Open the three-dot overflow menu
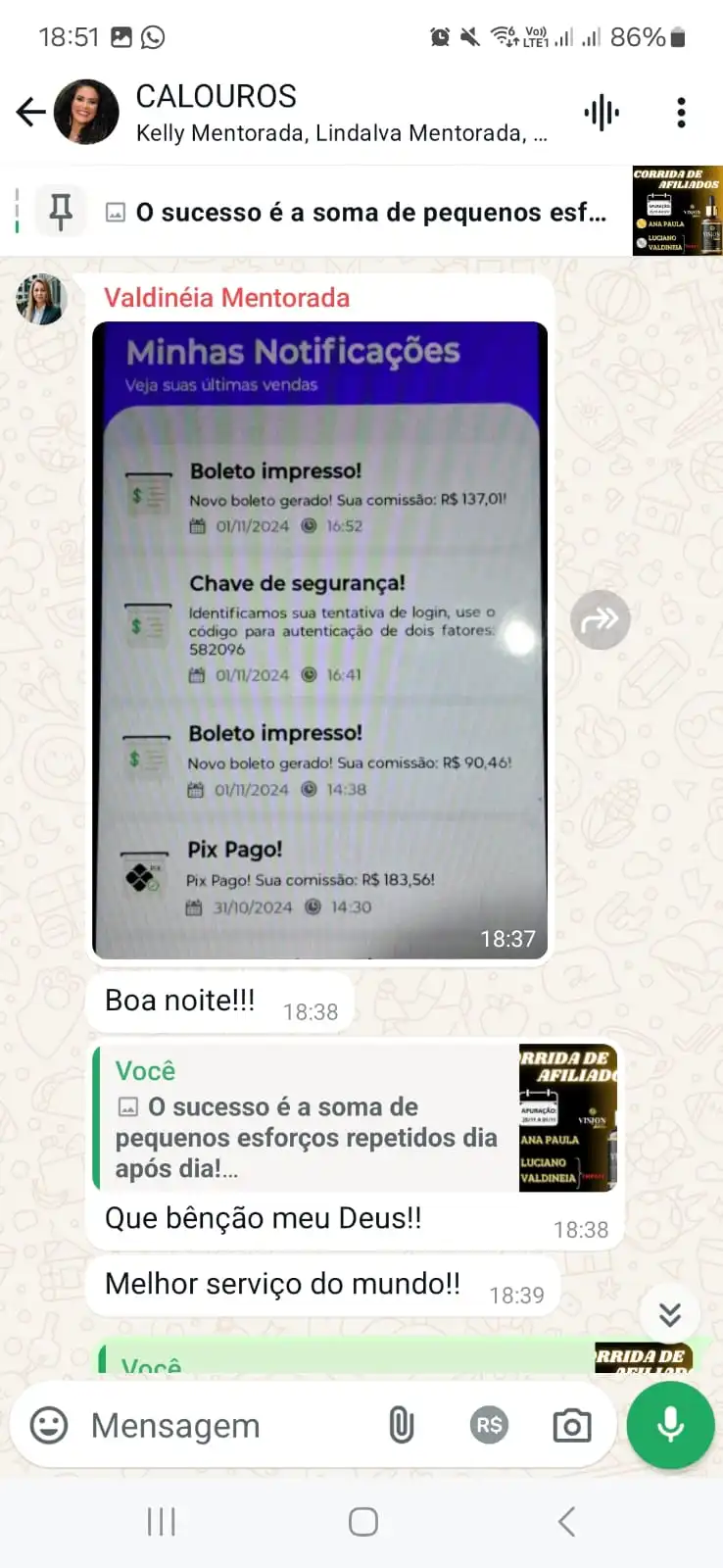 681,113
